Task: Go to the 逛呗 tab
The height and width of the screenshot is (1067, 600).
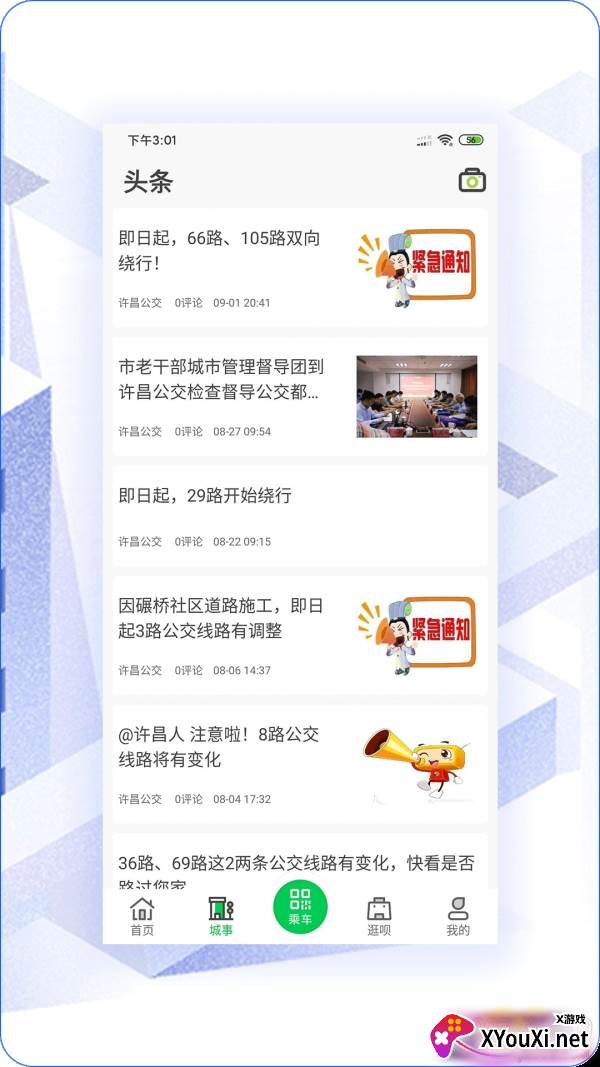Action: click(x=379, y=916)
